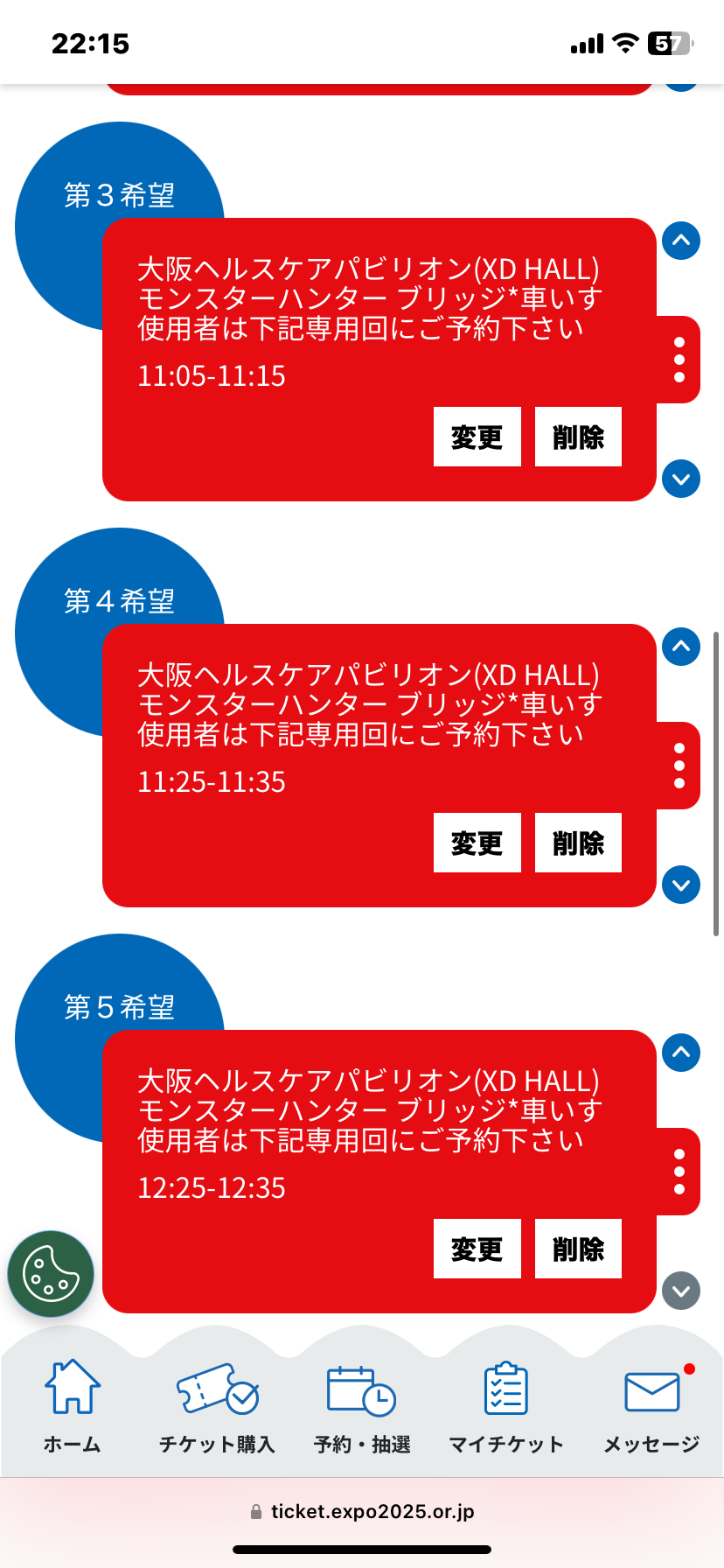This screenshot has width=724, height=1568.
Task: Tap 変更 on the 12:25-12:35 reservation
Action: point(477,1249)
